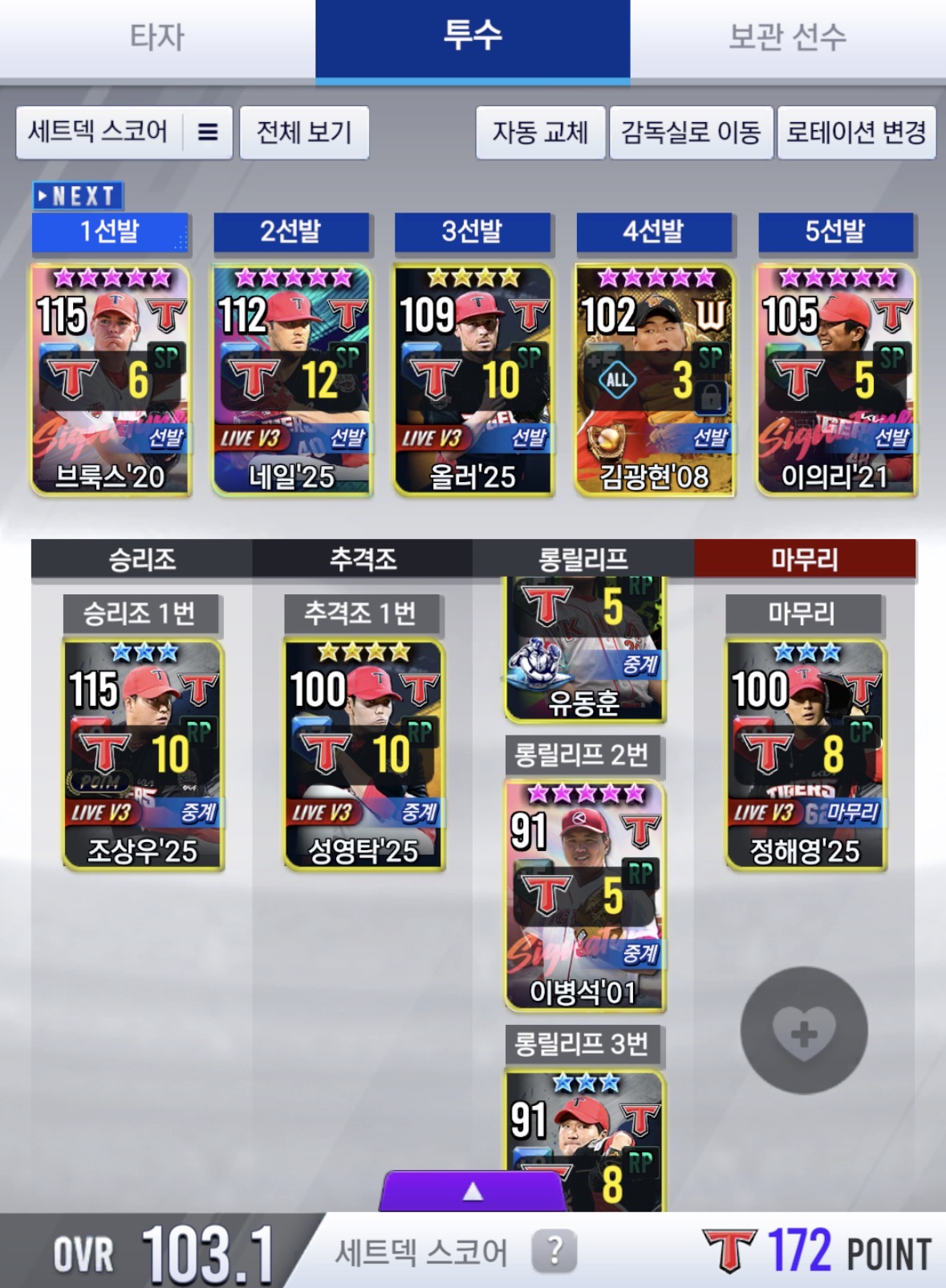Screen dimensions: 946x1288
Task: Open the 성영탁'25 player card
Action: pyautogui.click(x=363, y=754)
